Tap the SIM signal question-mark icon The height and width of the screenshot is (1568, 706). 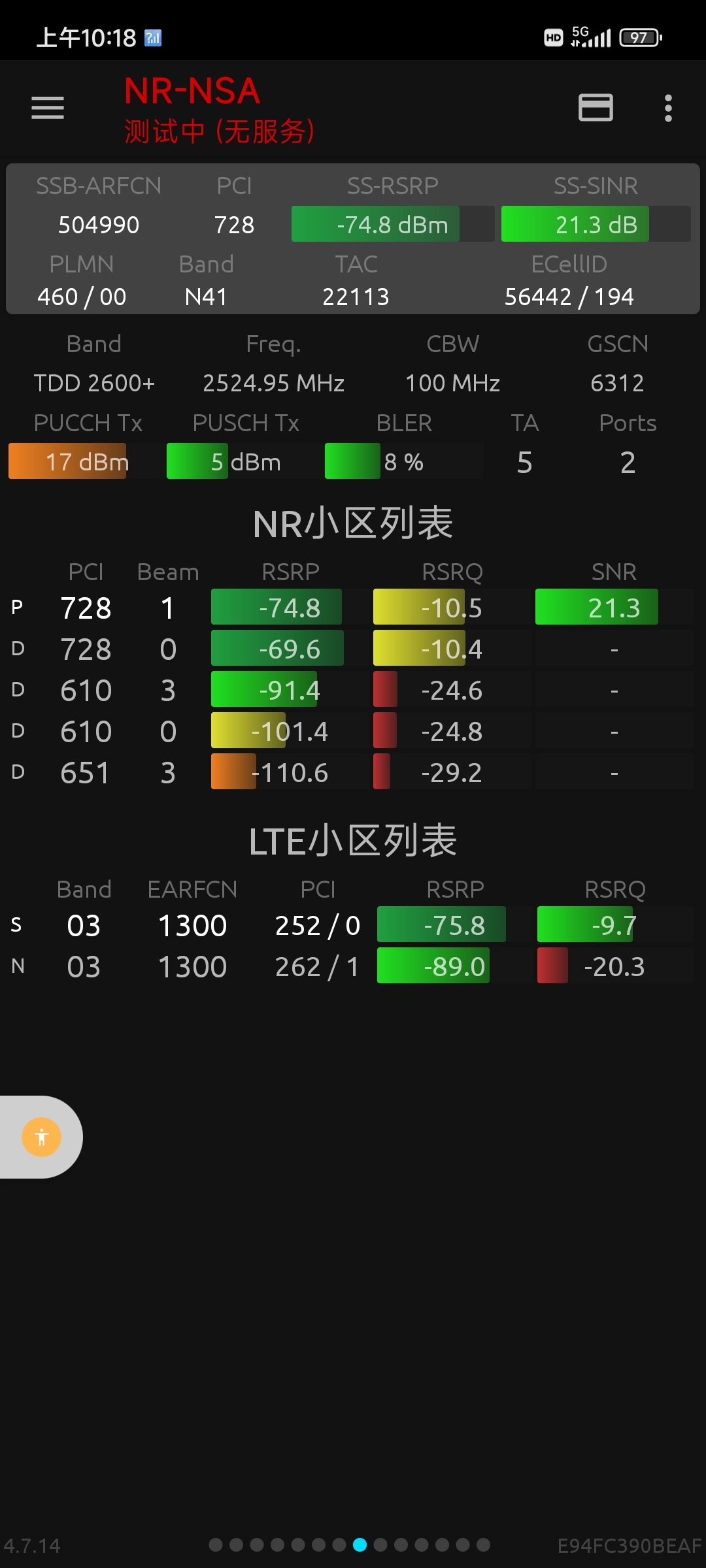click(152, 39)
